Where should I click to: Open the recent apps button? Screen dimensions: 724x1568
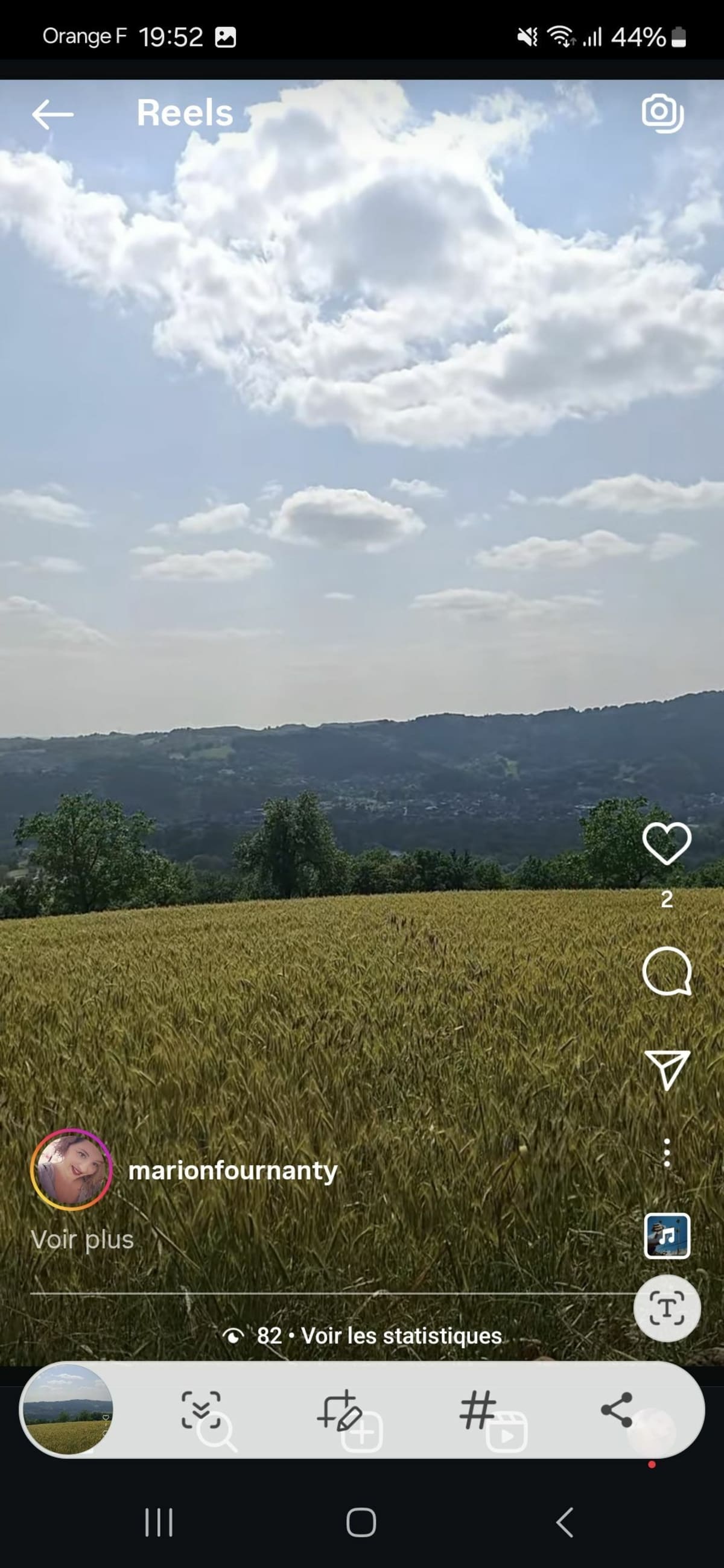point(159,1522)
